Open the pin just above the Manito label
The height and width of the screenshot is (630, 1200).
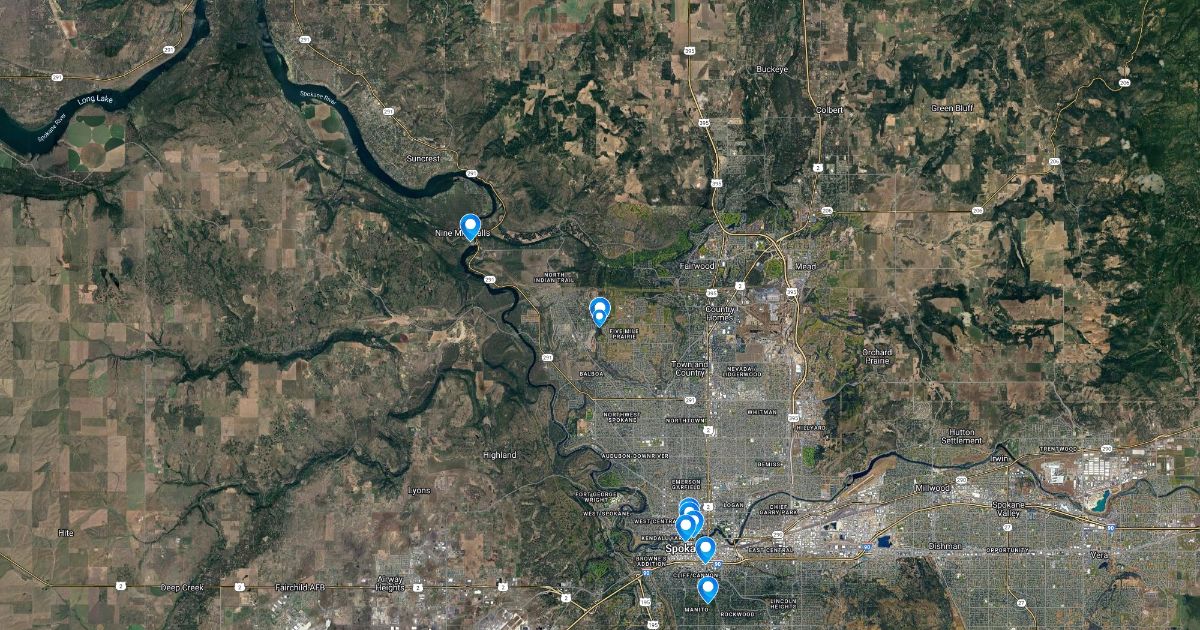[x=708, y=587]
